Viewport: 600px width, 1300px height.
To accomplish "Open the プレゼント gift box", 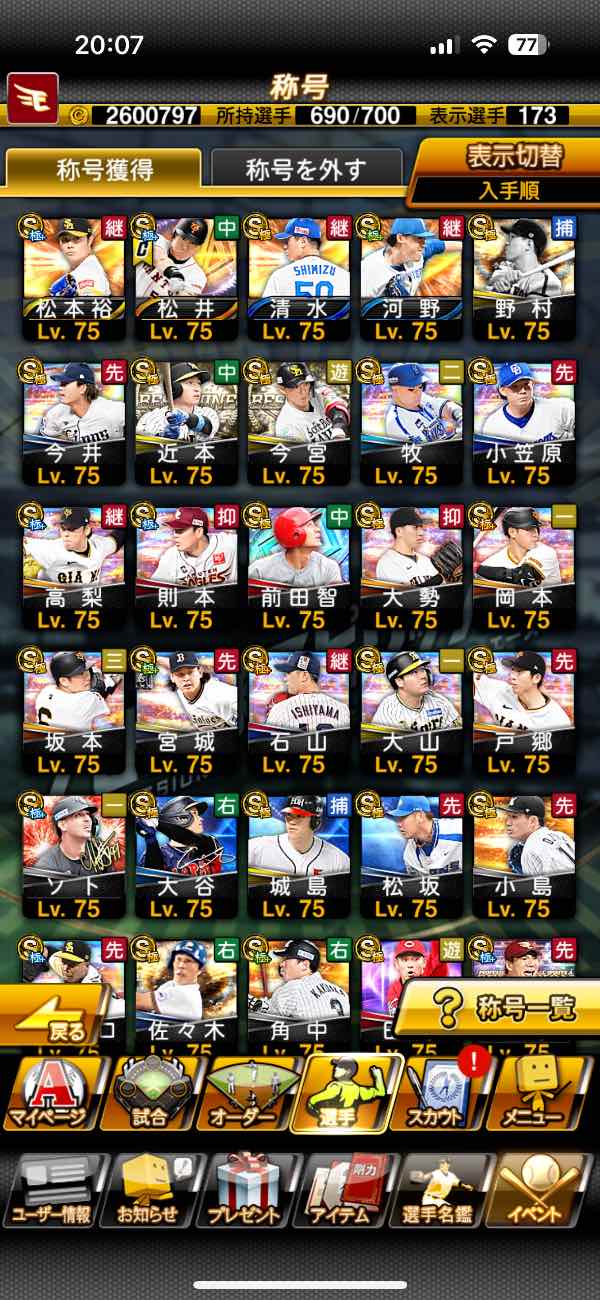I will point(245,1190).
